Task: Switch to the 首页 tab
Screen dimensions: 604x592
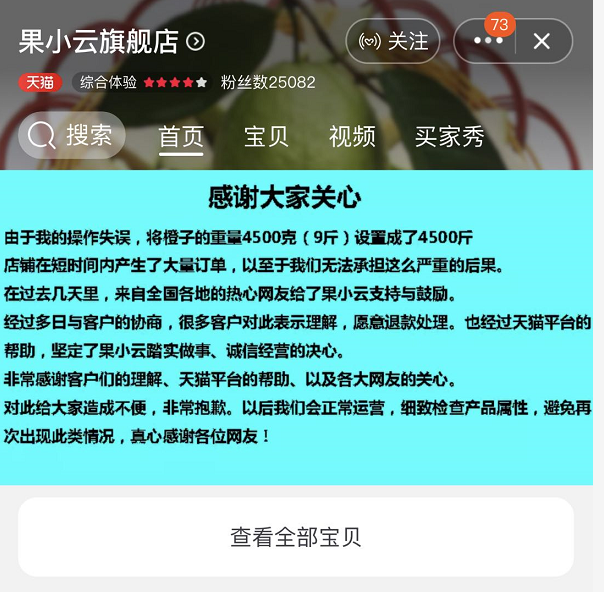Action: (x=181, y=136)
